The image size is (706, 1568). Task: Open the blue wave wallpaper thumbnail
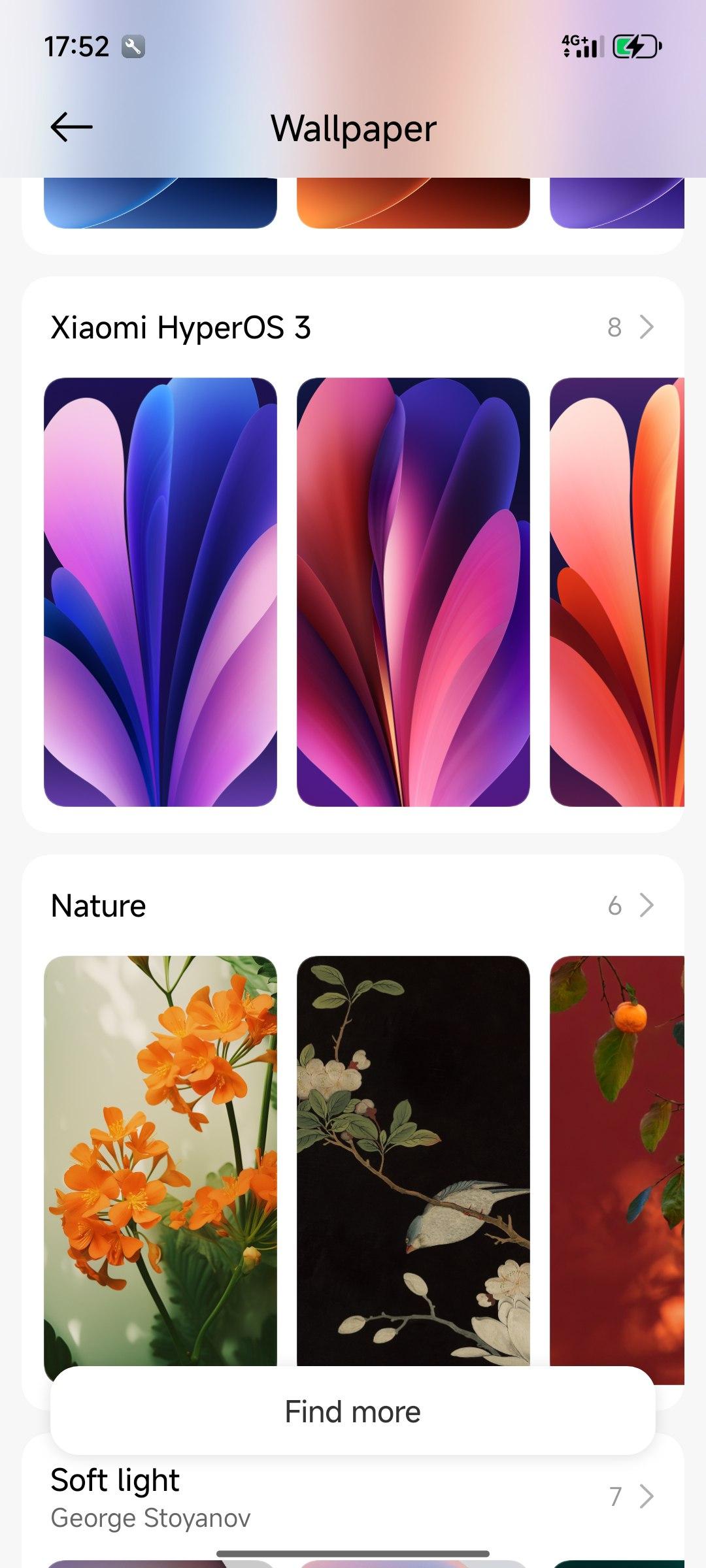160,203
